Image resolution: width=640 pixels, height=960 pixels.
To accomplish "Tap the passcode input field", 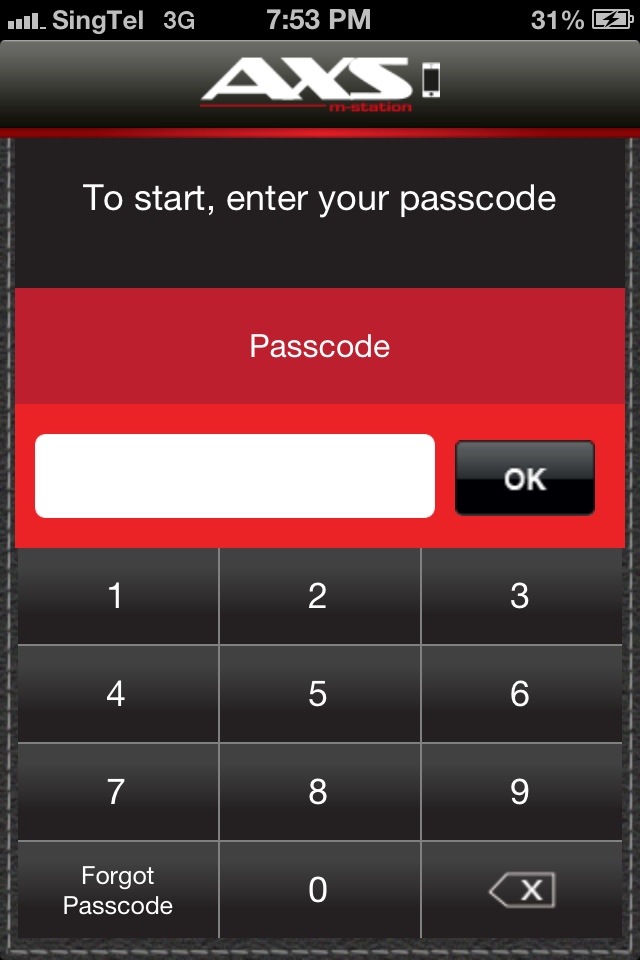I will point(235,476).
